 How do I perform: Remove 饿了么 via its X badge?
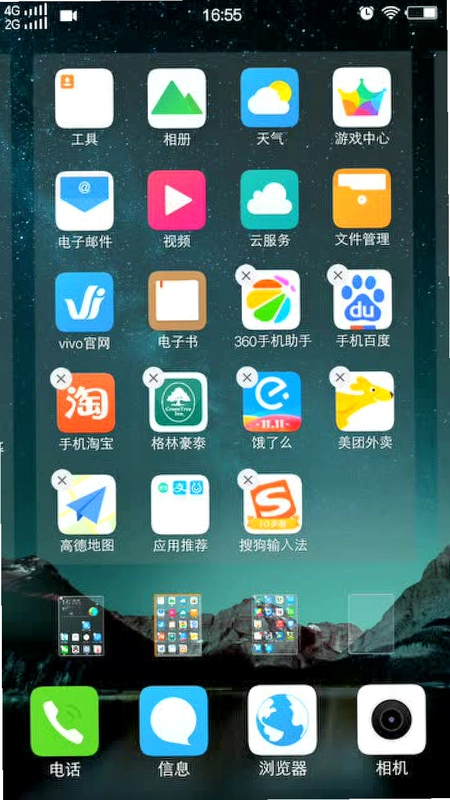[x=247, y=378]
